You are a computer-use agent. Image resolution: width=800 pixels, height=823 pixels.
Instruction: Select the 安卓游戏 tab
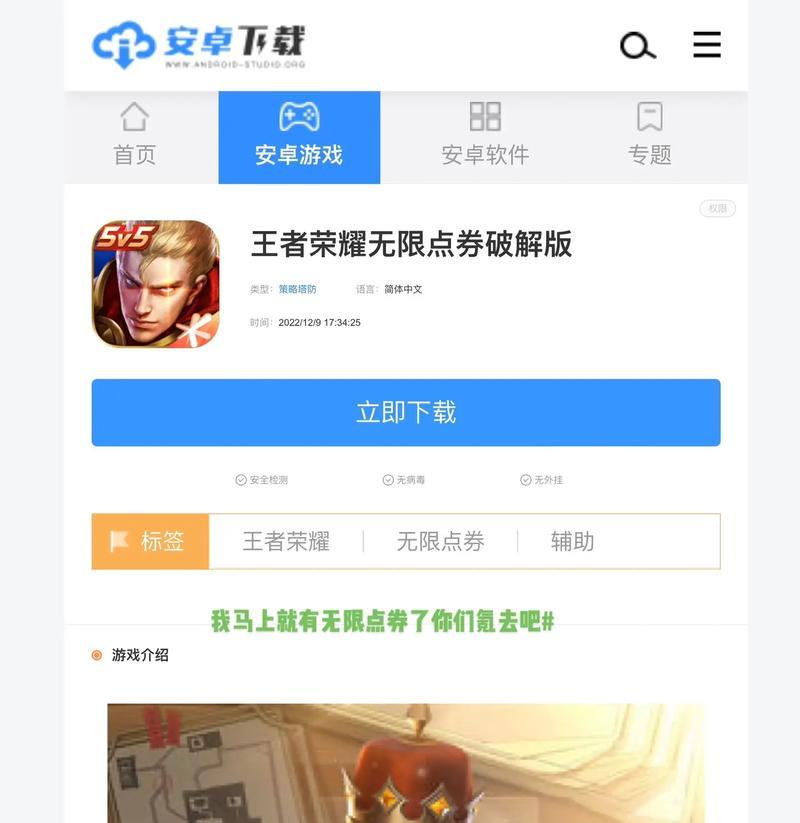[299, 137]
